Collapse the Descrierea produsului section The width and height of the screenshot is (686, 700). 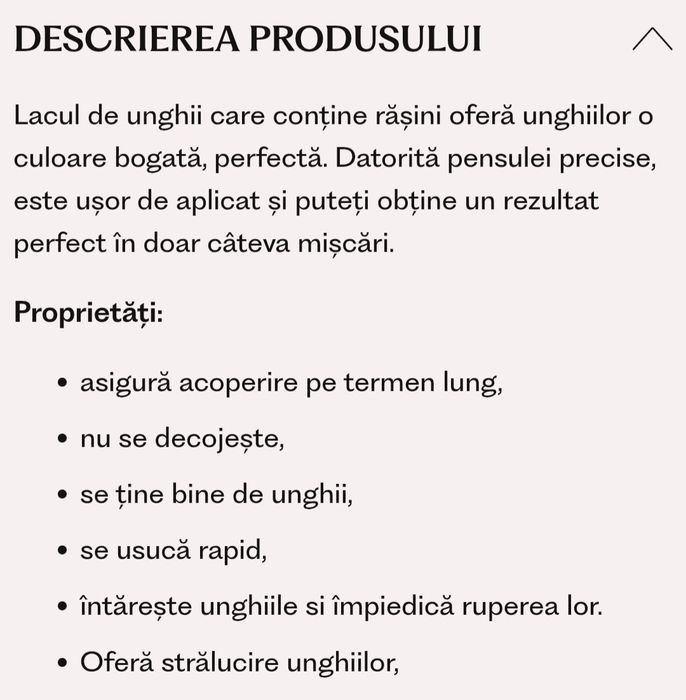[x=652, y=39]
